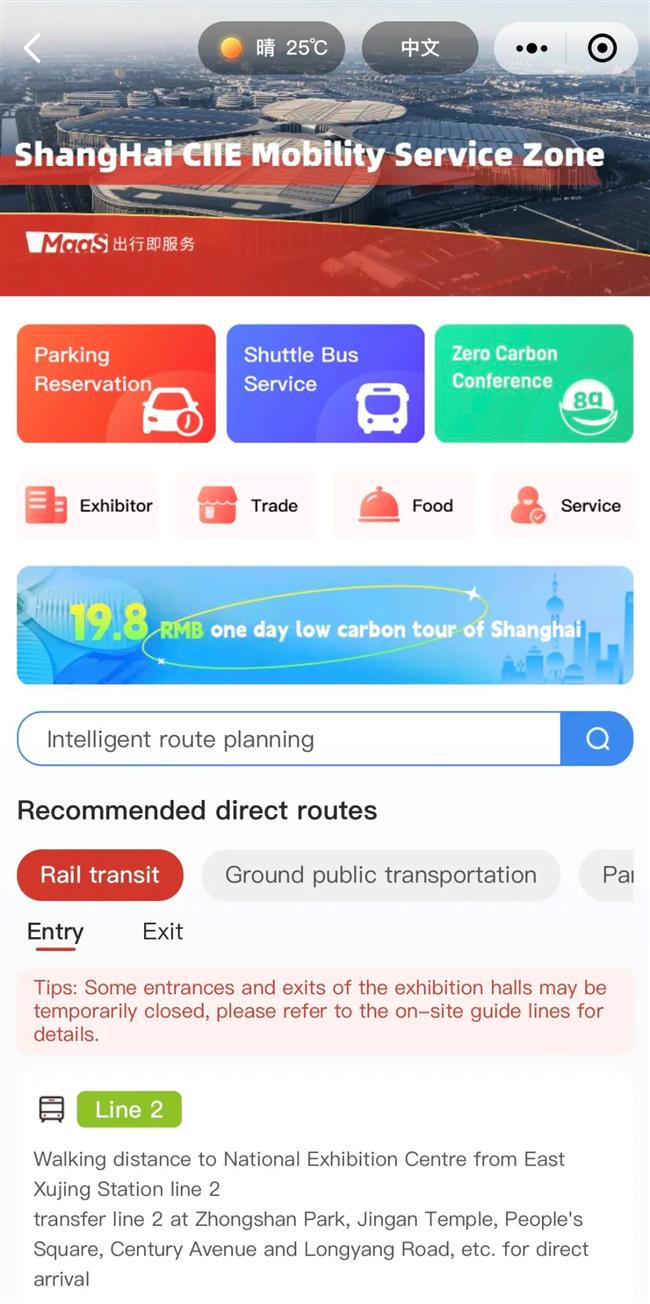Image resolution: width=650 pixels, height=1304 pixels.
Task: Switch to the Exit tab
Action: point(162,932)
